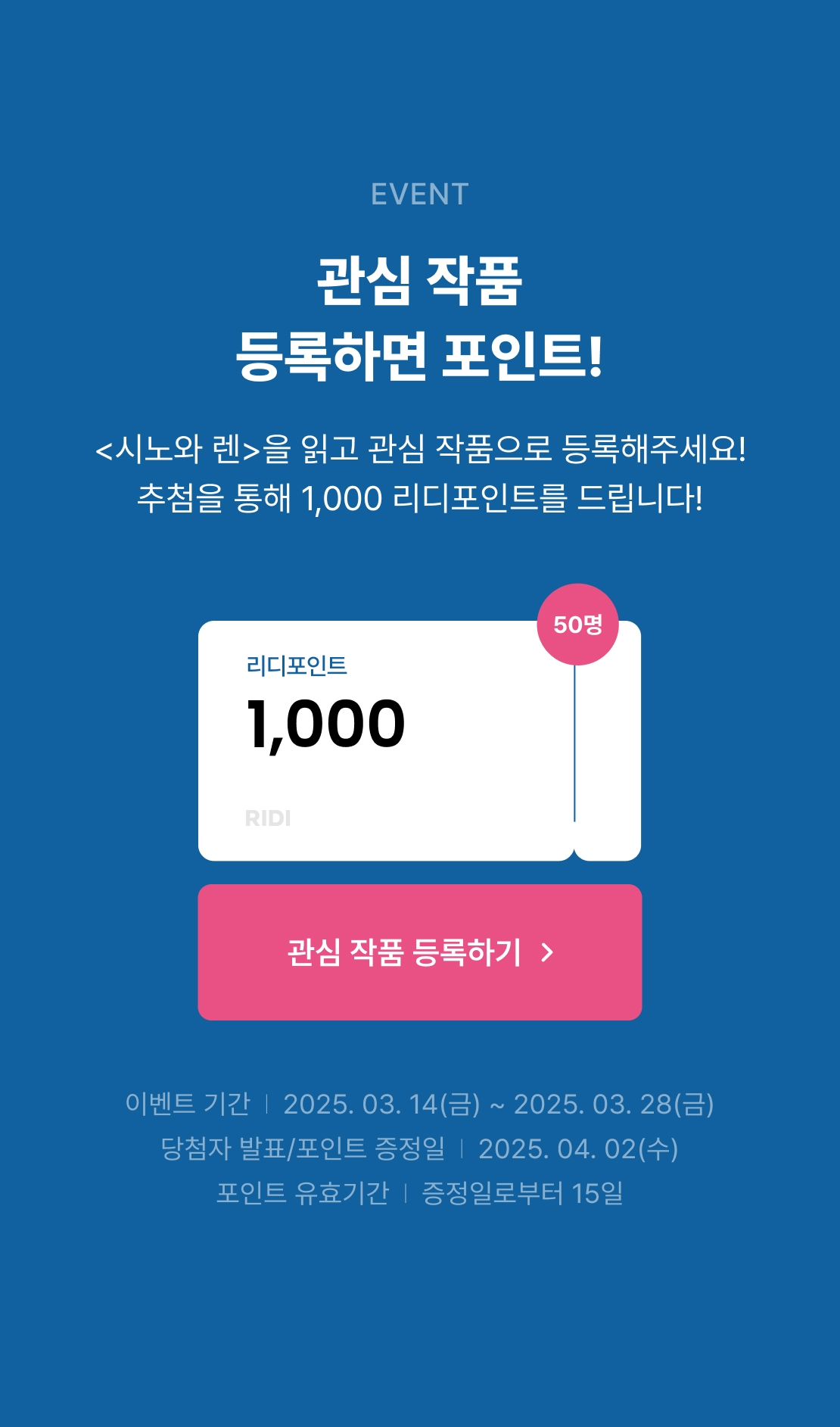Tap the 관심 작품 등록하기 button
This screenshot has width=840, height=1427.
coord(419,952)
